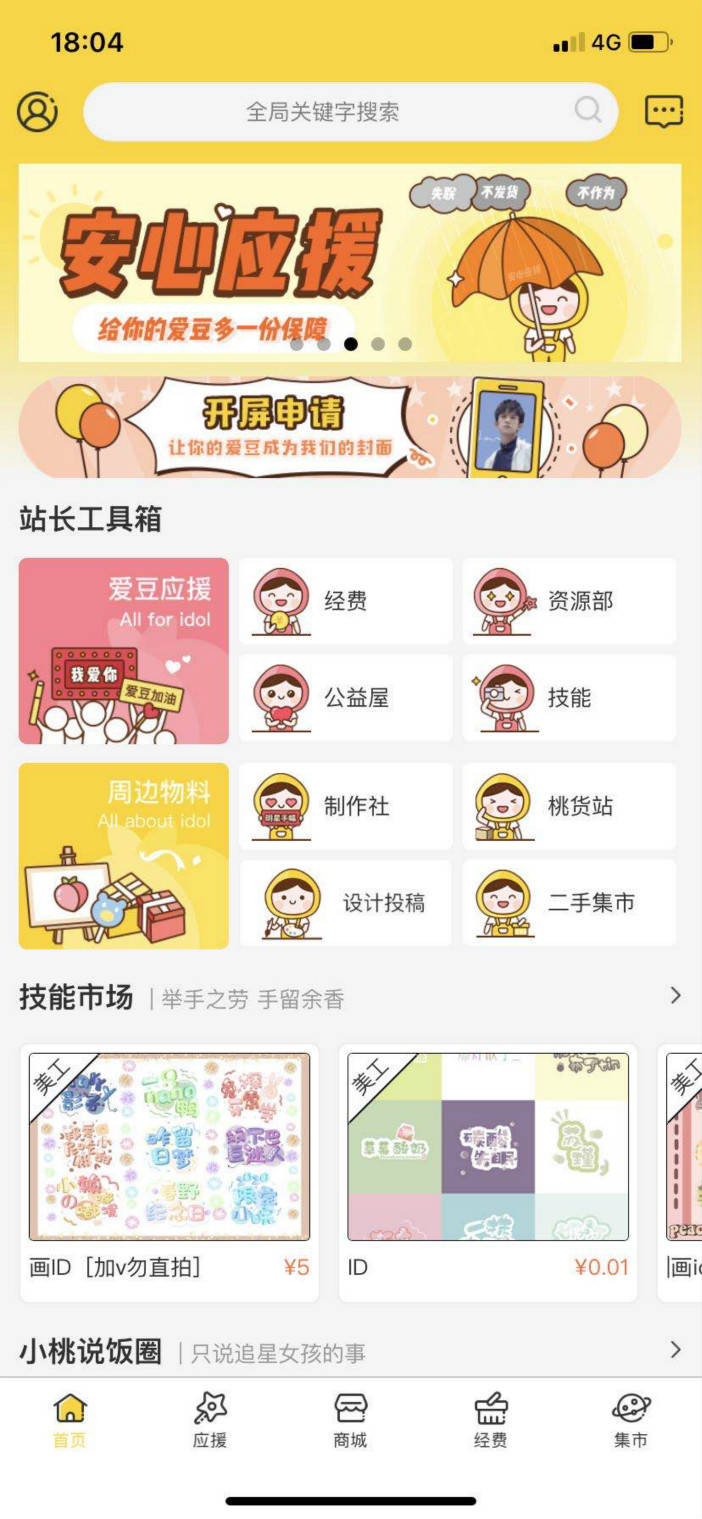Tap the 全局关键字搜索 search box

350,112
